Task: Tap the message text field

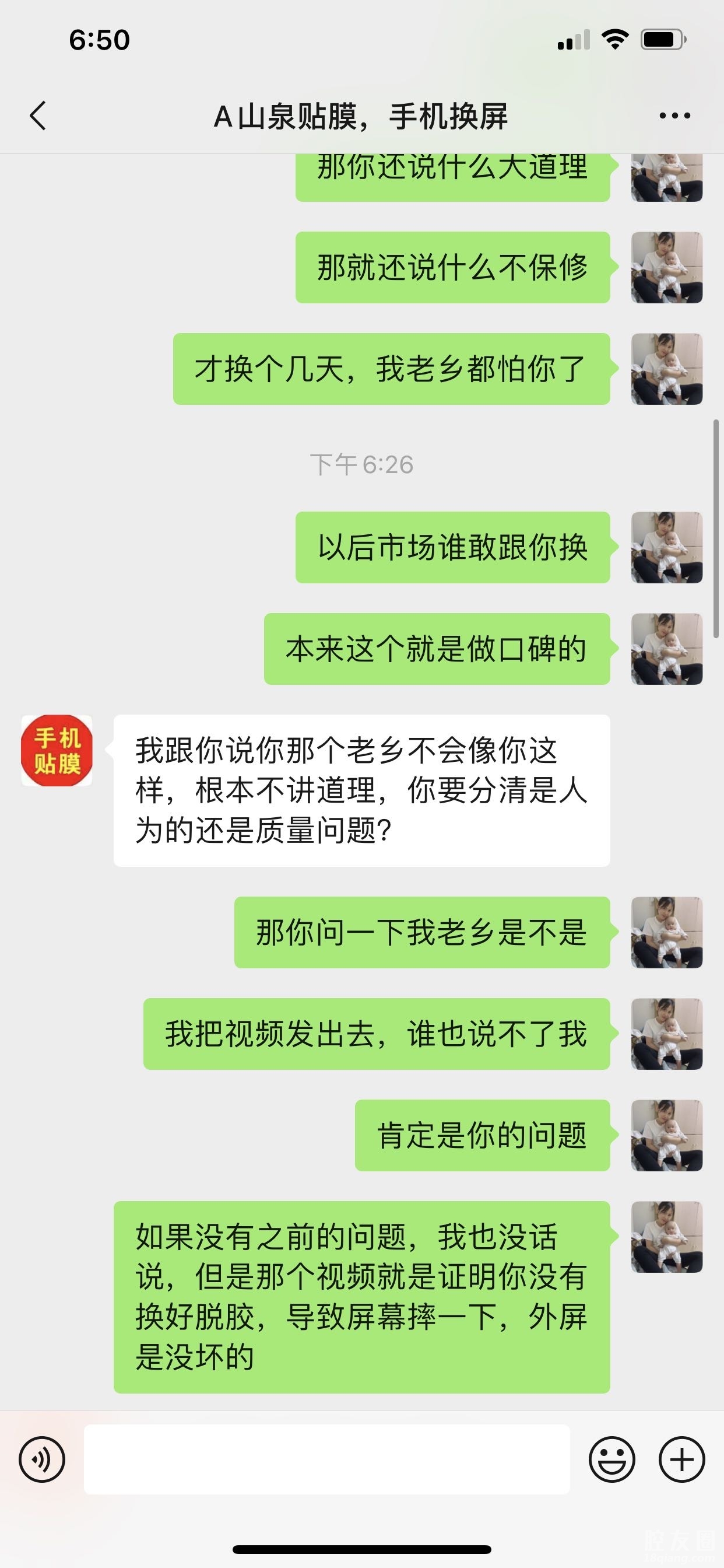Action: click(326, 1459)
